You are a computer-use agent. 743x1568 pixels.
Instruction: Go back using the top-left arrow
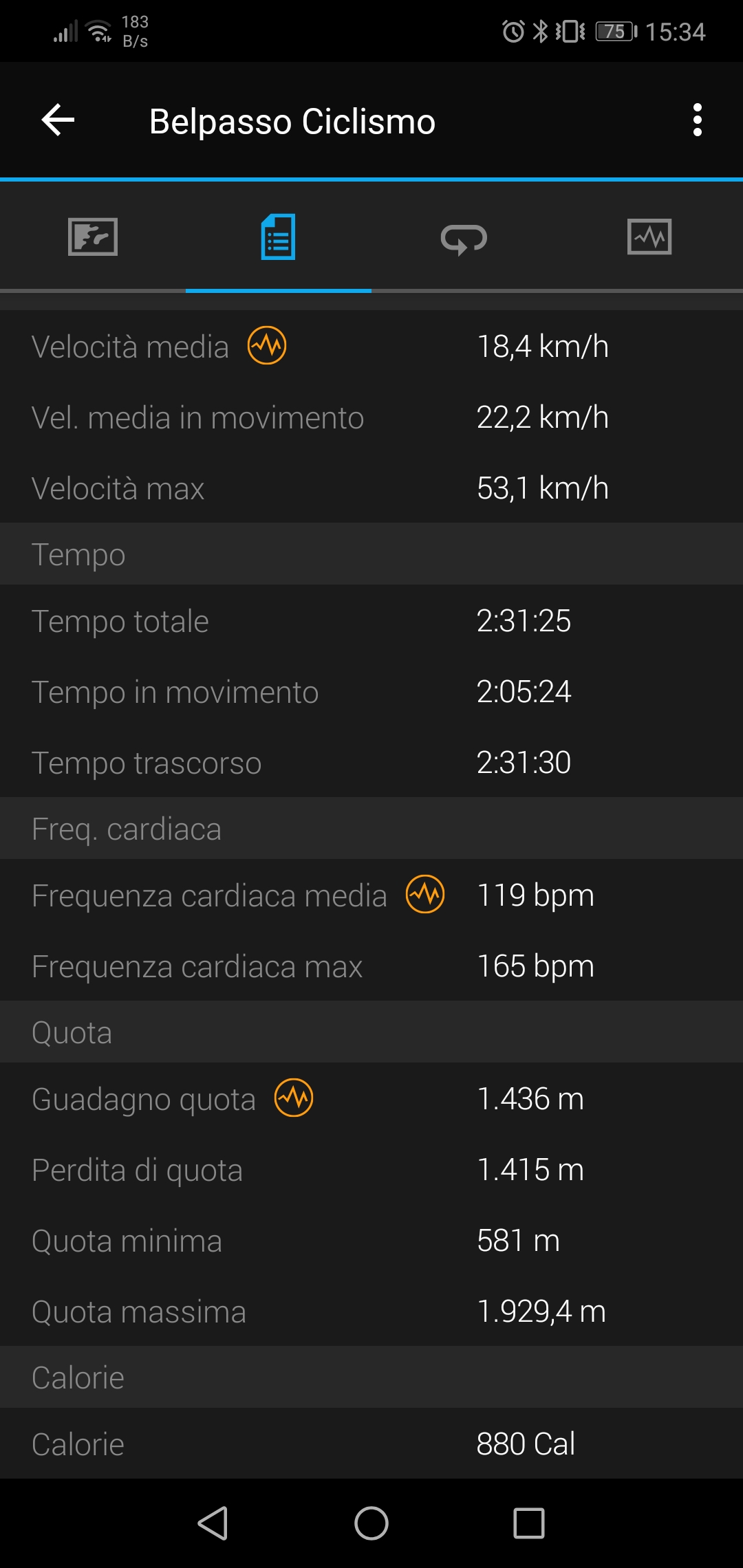tap(58, 120)
